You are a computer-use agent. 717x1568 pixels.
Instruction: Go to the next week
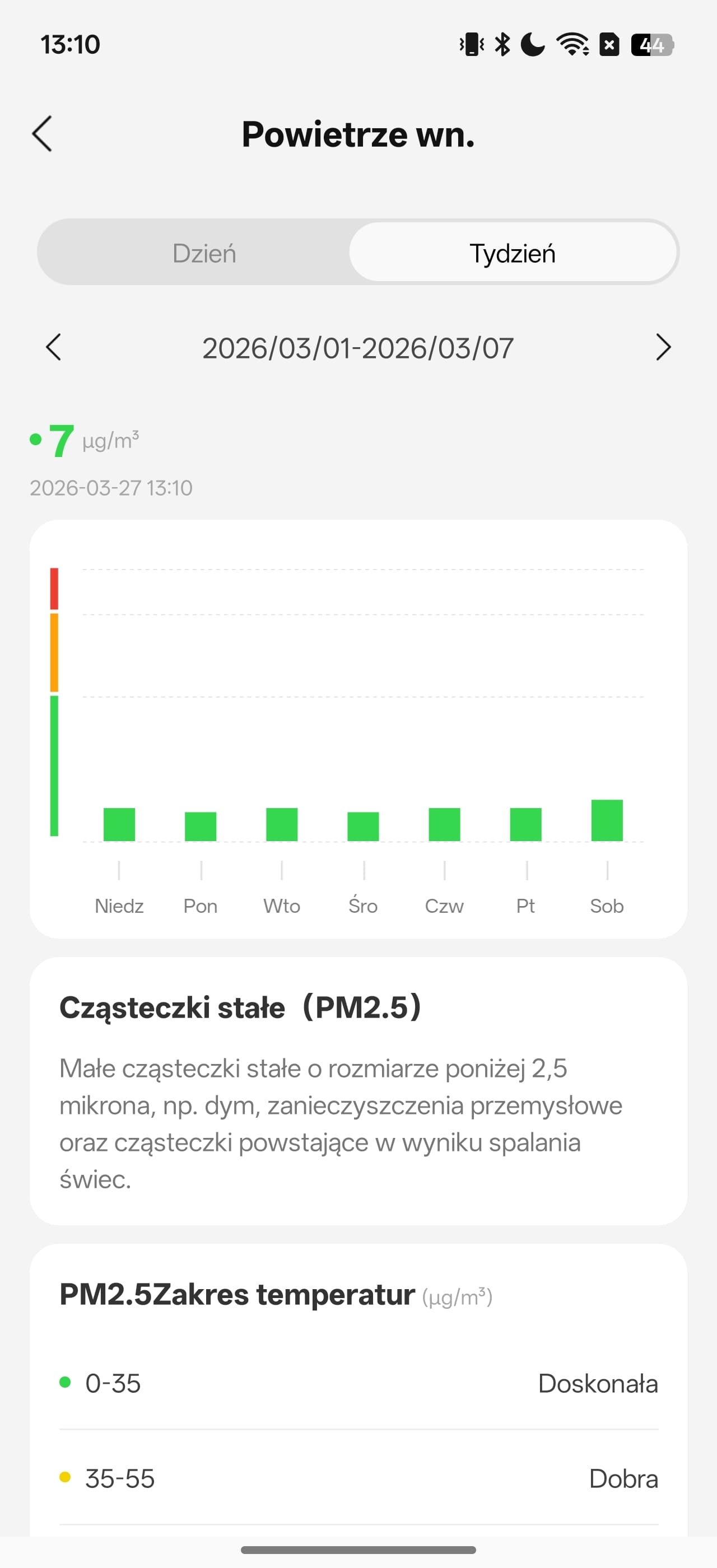663,348
